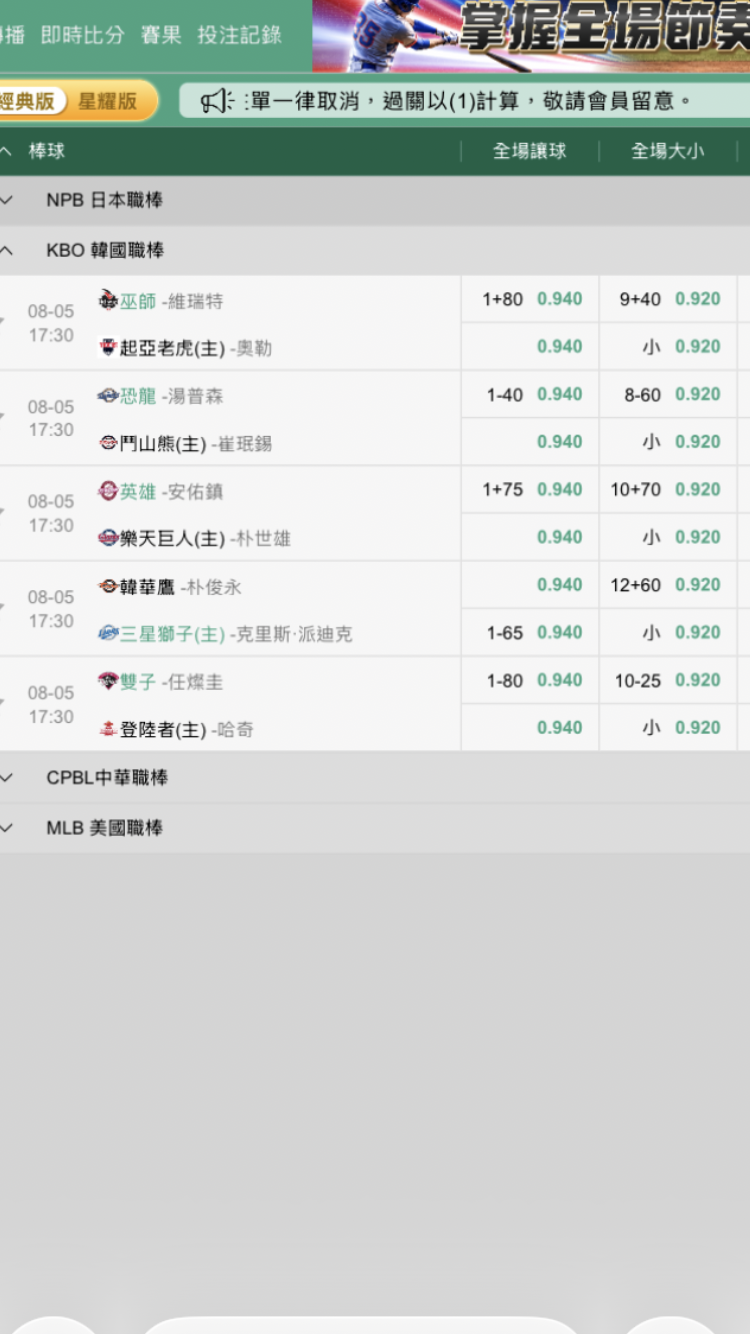Select 恐龍 handicap 1-40 odds
Image resolution: width=750 pixels, height=1334 pixels.
530,395
